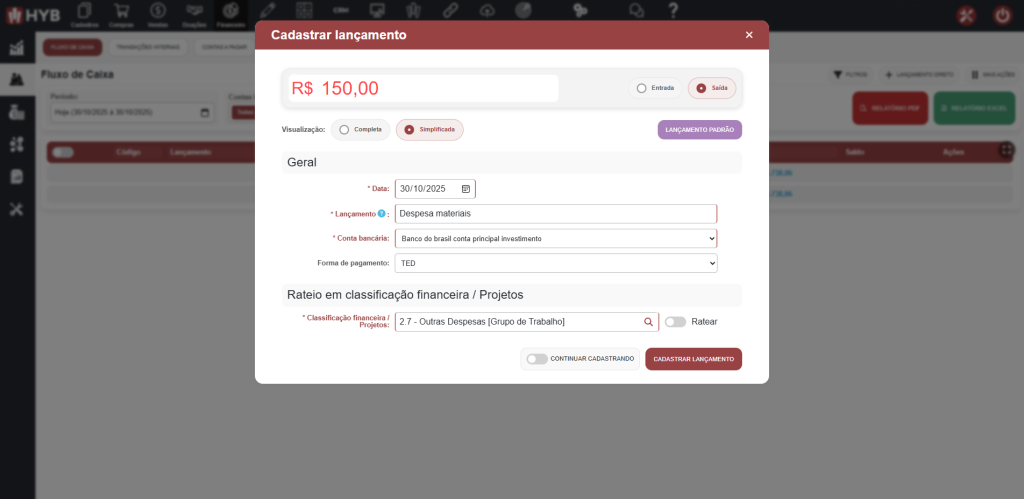Edit the Lançamento description field

[x=555, y=214]
